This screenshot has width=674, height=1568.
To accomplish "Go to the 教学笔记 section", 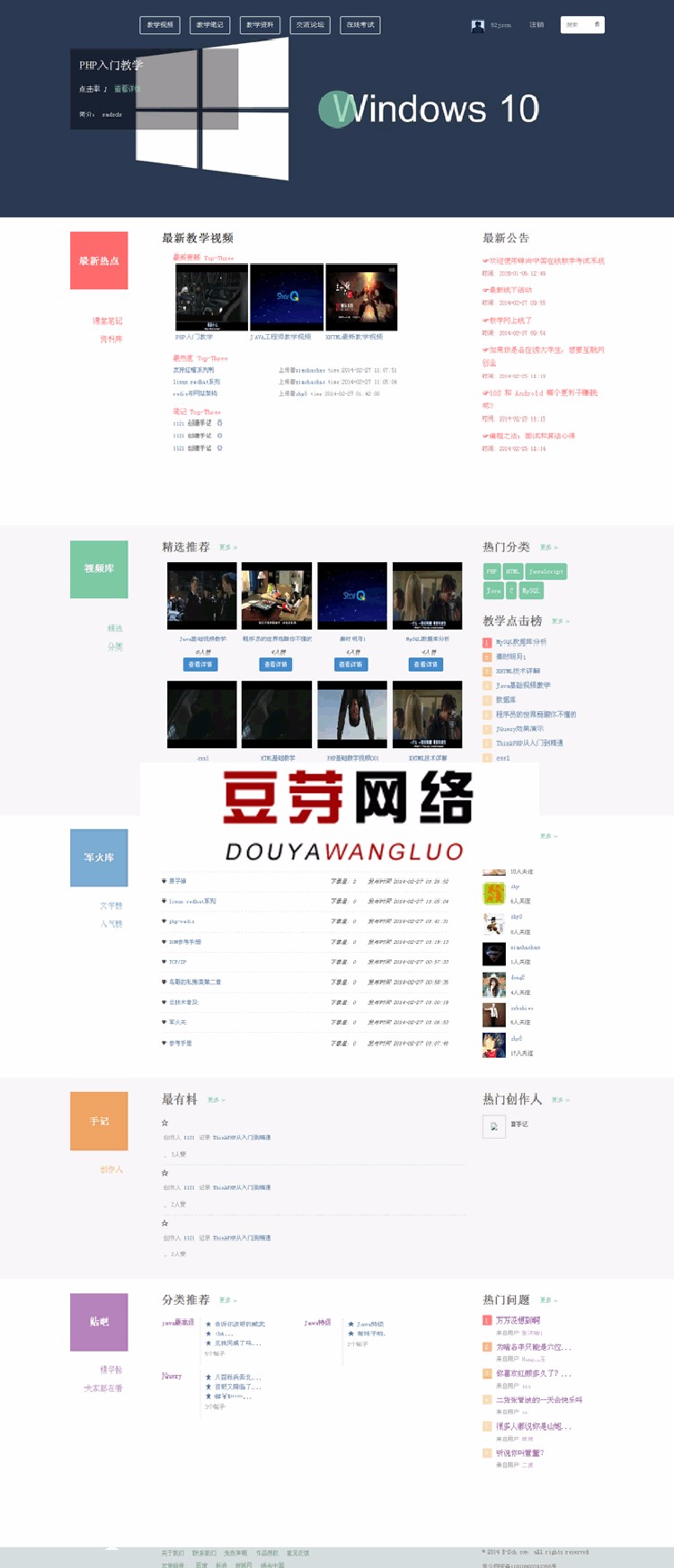I will 210,25.
